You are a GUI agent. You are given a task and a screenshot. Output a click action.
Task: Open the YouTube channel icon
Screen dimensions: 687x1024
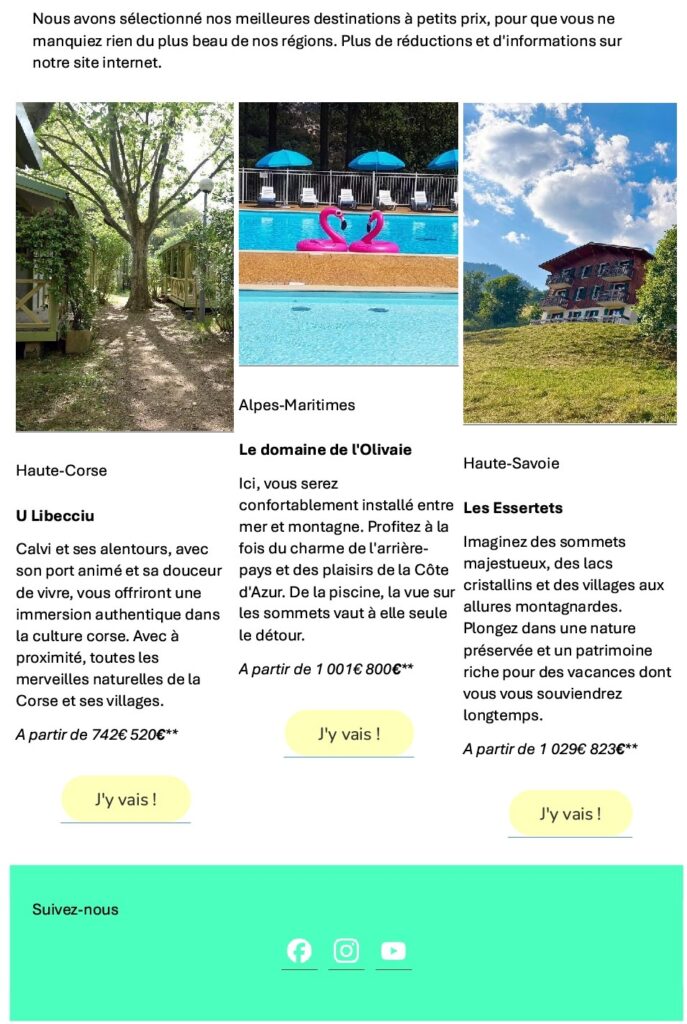[x=393, y=950]
